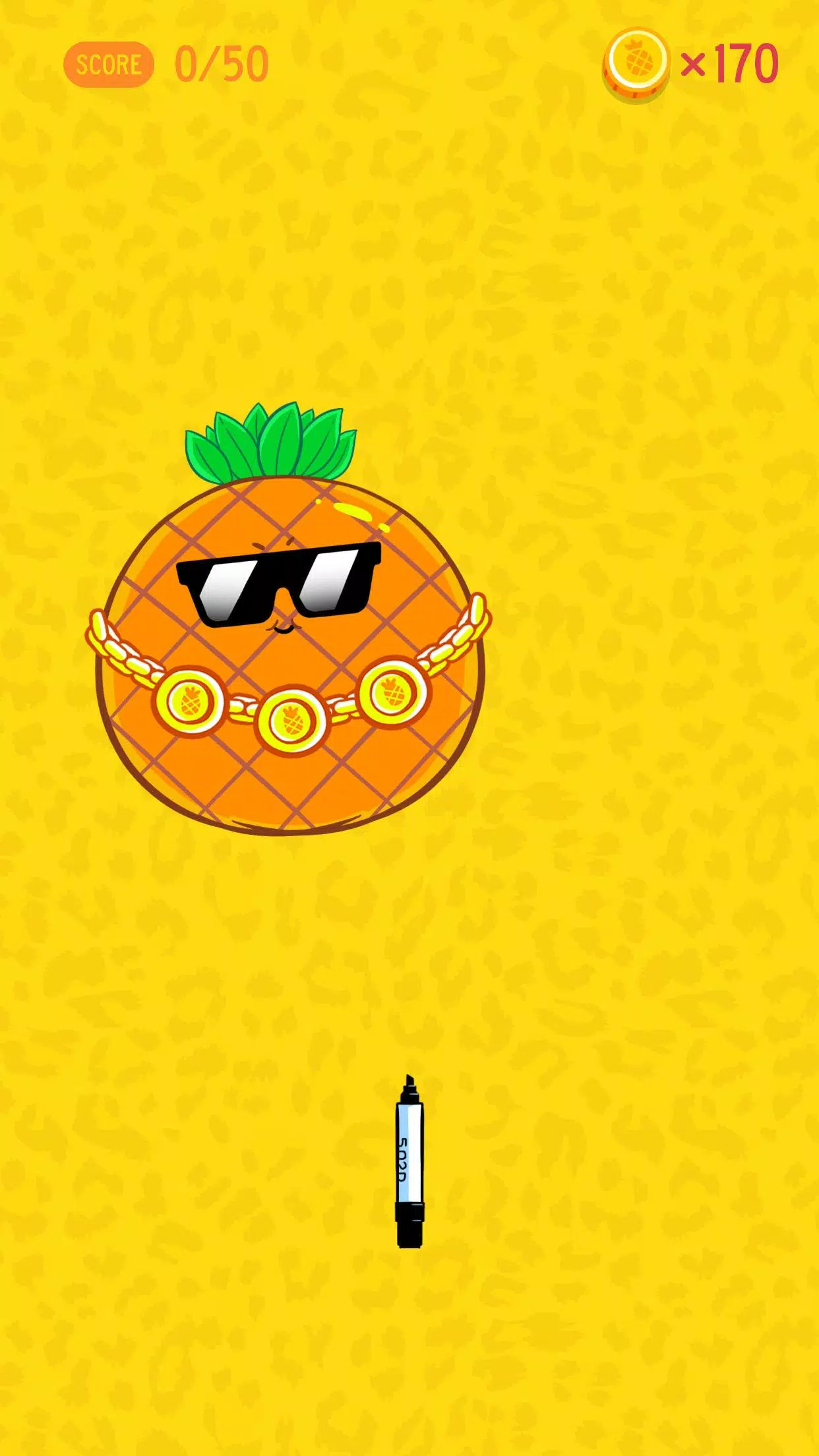Screen dimensions: 819x1456
Task: Tap the SCORE badge
Action: pos(109,64)
